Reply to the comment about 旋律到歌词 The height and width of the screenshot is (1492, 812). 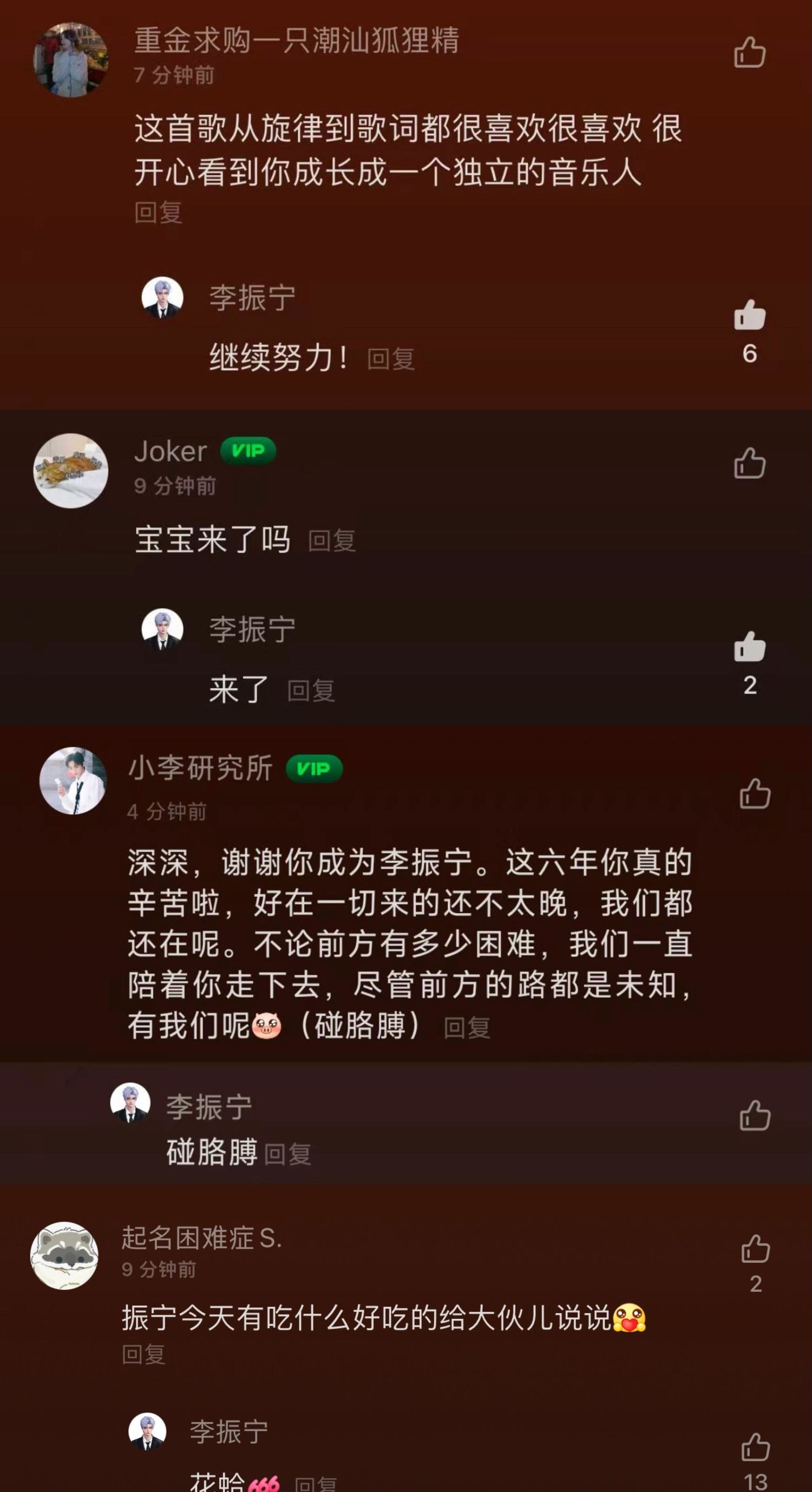tap(159, 213)
